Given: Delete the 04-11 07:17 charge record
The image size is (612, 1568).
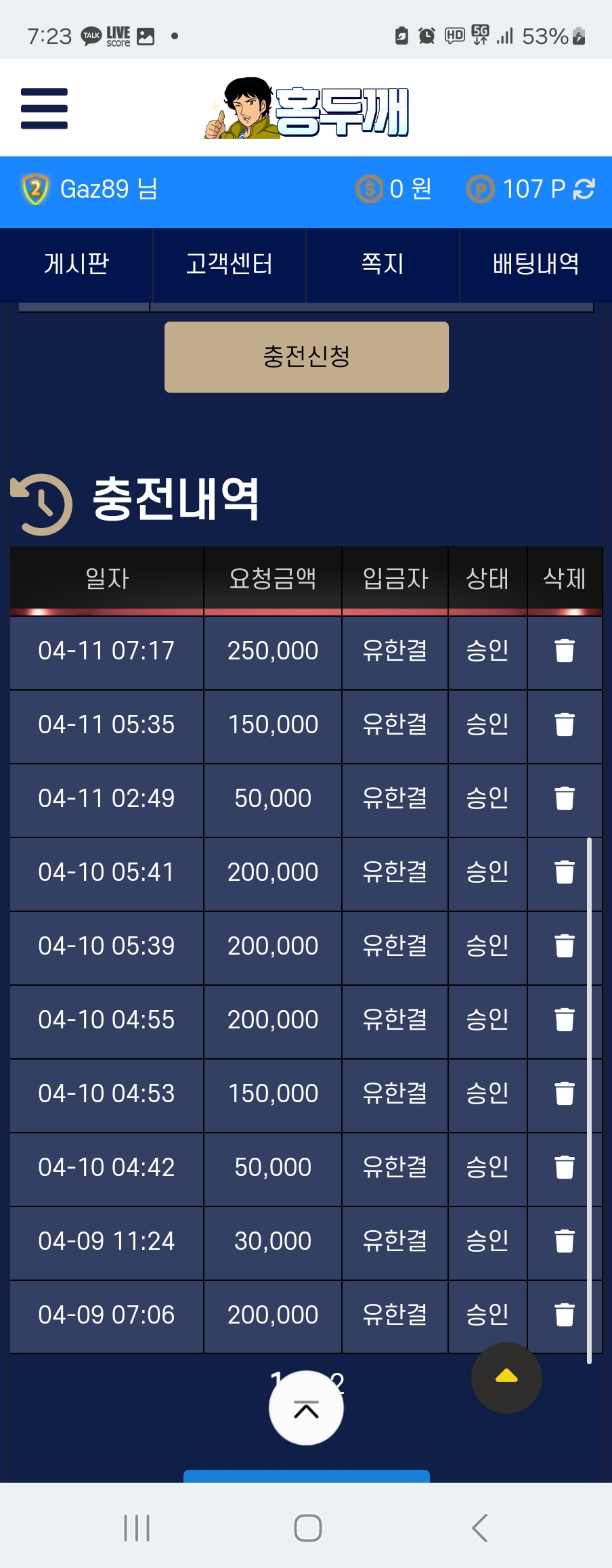Looking at the screenshot, I should (564, 651).
